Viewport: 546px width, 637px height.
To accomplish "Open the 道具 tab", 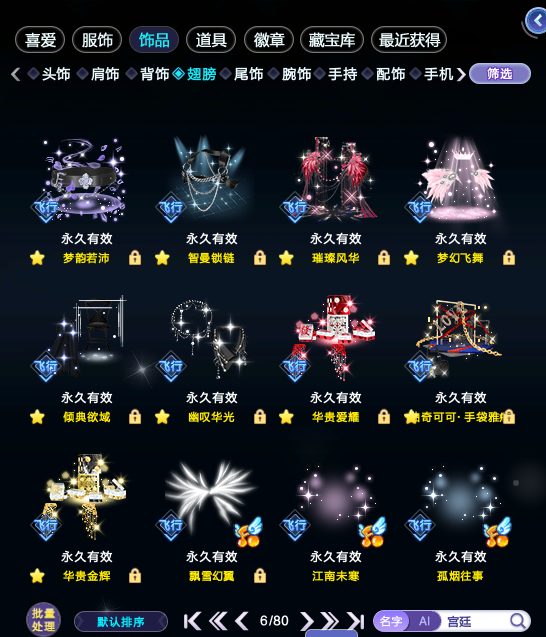I will click(x=211, y=40).
